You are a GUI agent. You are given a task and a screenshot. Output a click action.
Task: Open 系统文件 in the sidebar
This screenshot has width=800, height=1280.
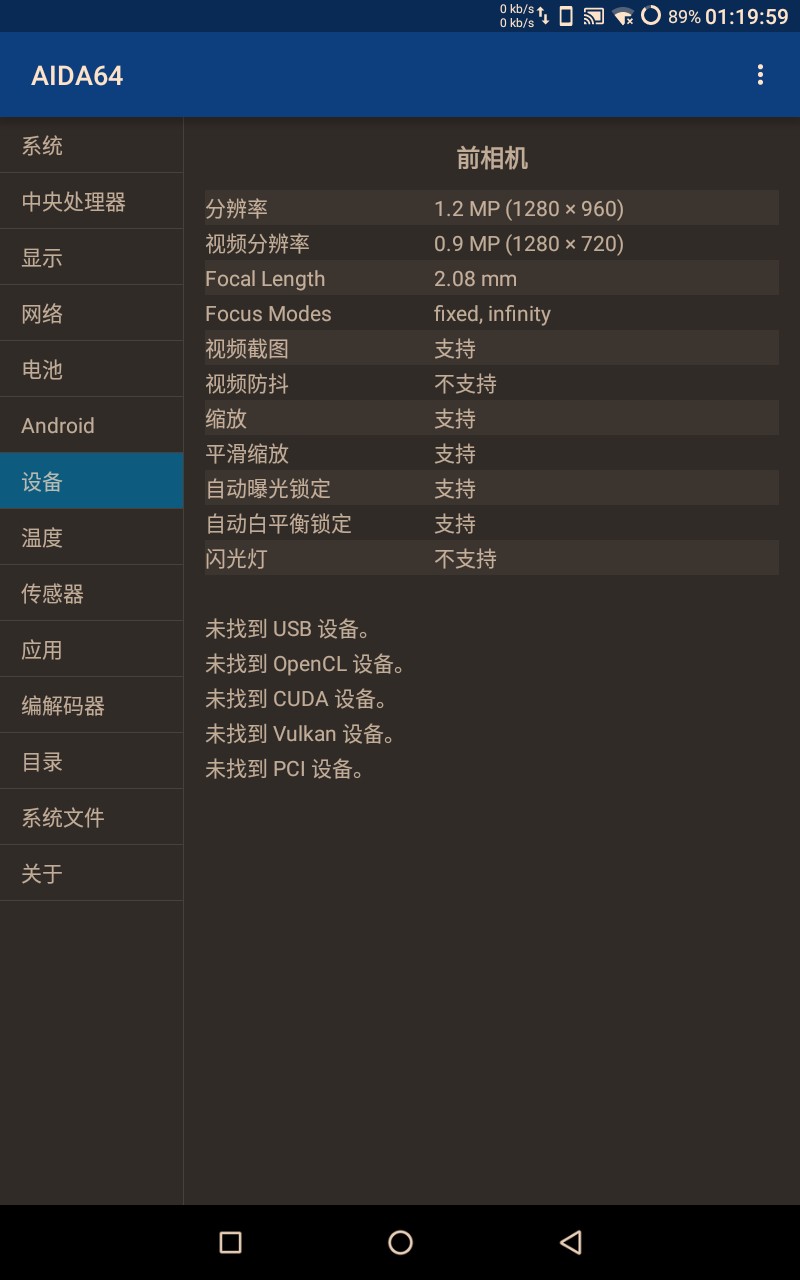pos(90,818)
